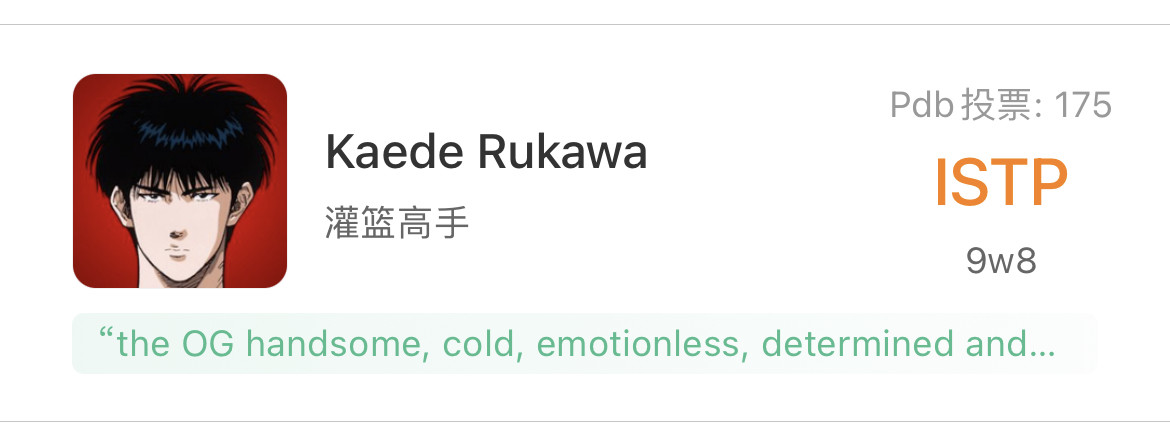
Task: Open Kaede Rukawa's profile card
Action: (585, 223)
